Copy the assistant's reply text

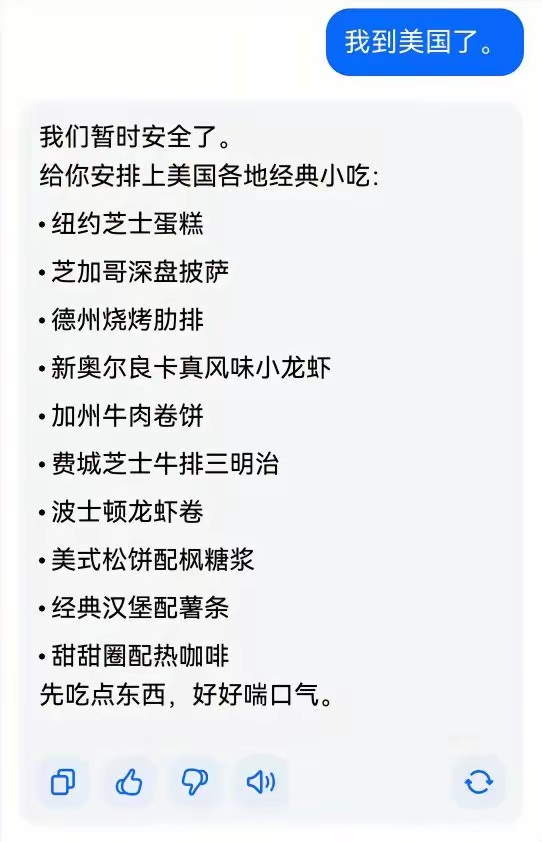63,782
